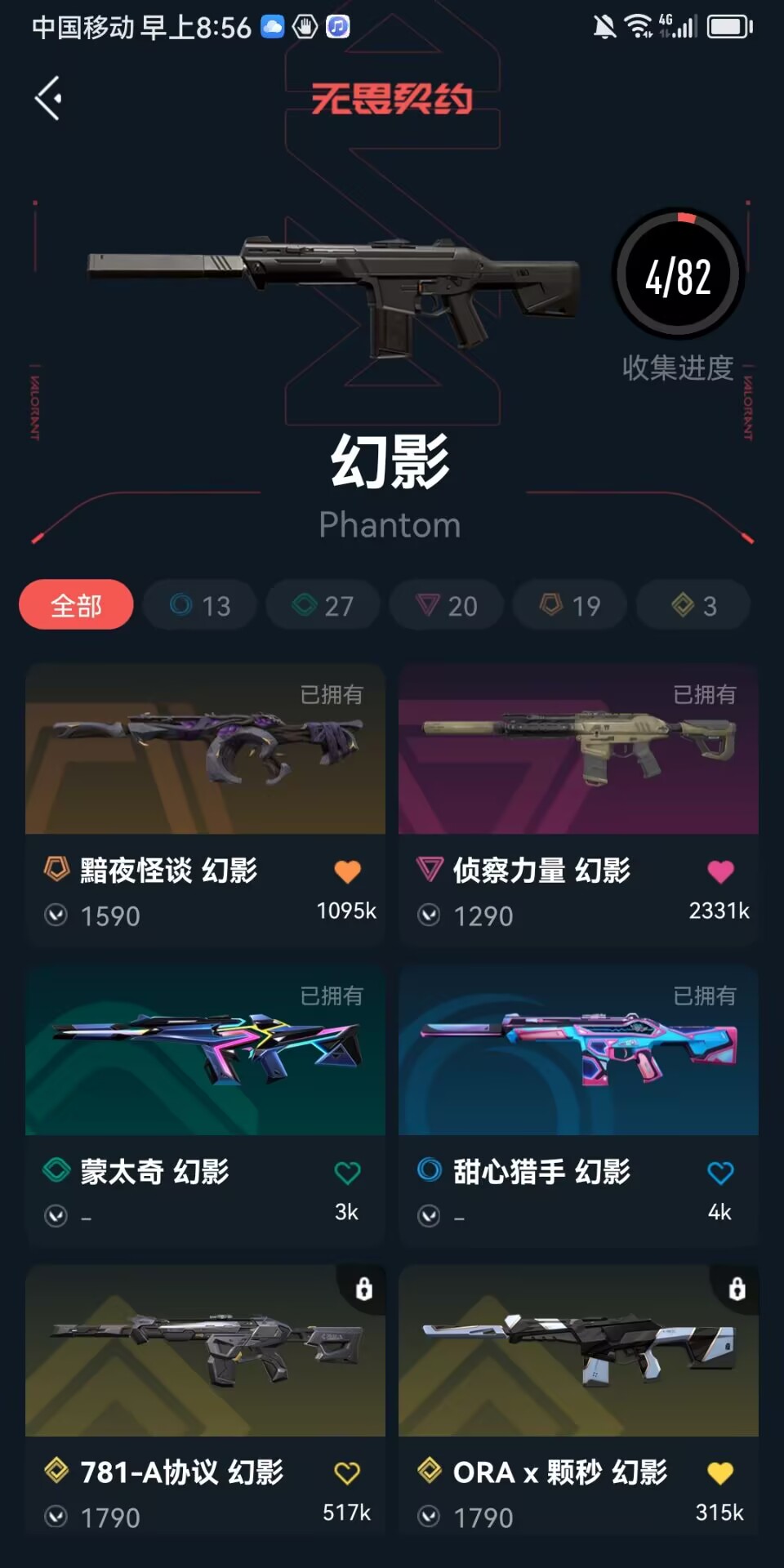The width and height of the screenshot is (784, 1568).
Task: Filter skins by the orange tier with 19
Action: coord(570,605)
